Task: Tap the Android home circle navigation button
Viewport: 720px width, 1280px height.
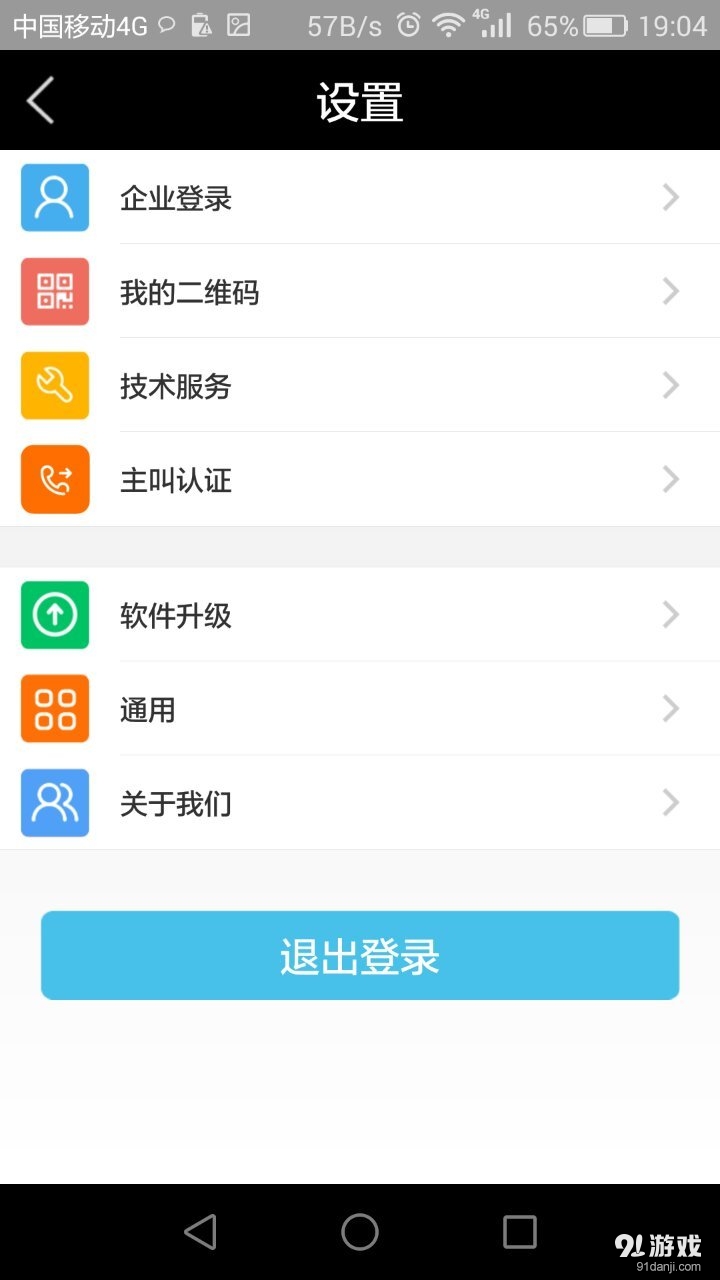Action: click(x=360, y=1232)
